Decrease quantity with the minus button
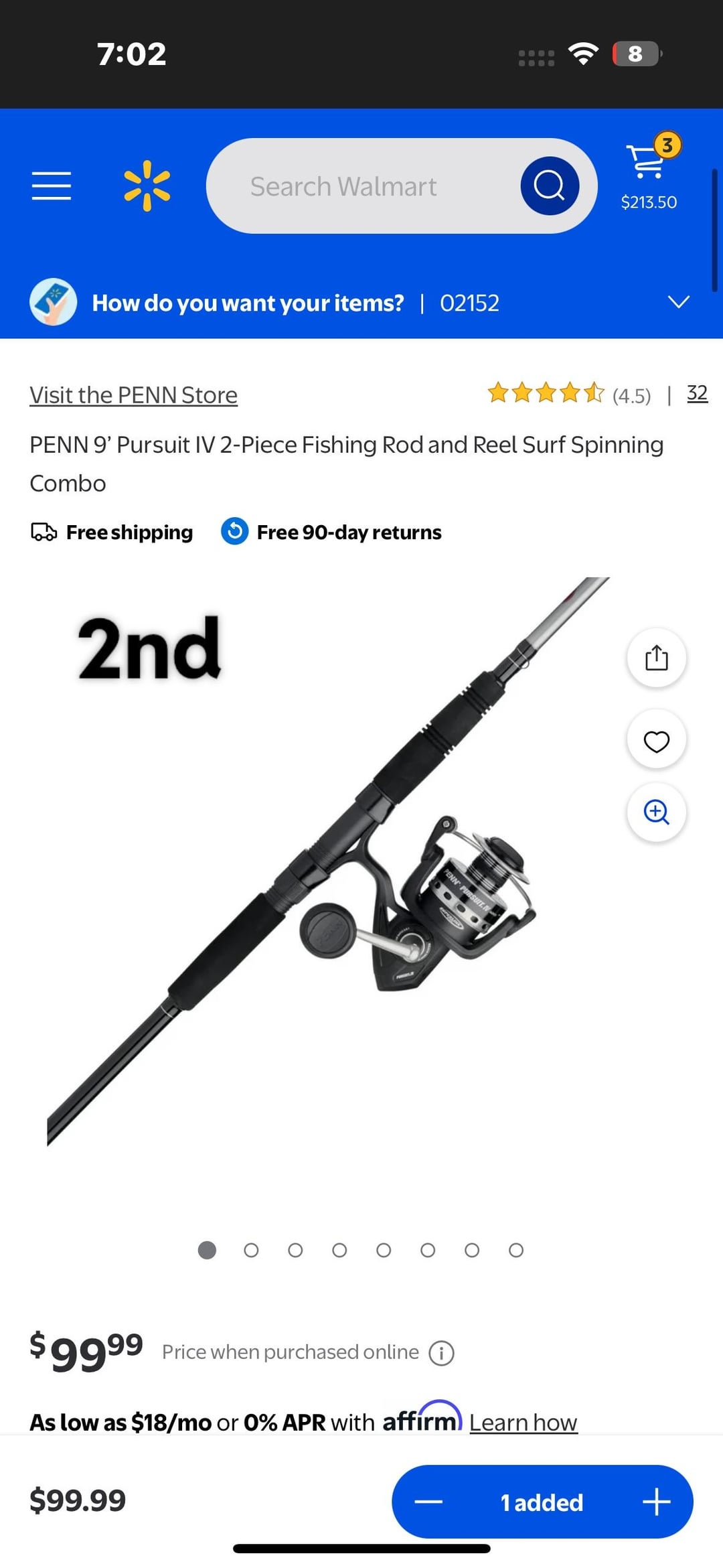723x1568 pixels. click(428, 1502)
